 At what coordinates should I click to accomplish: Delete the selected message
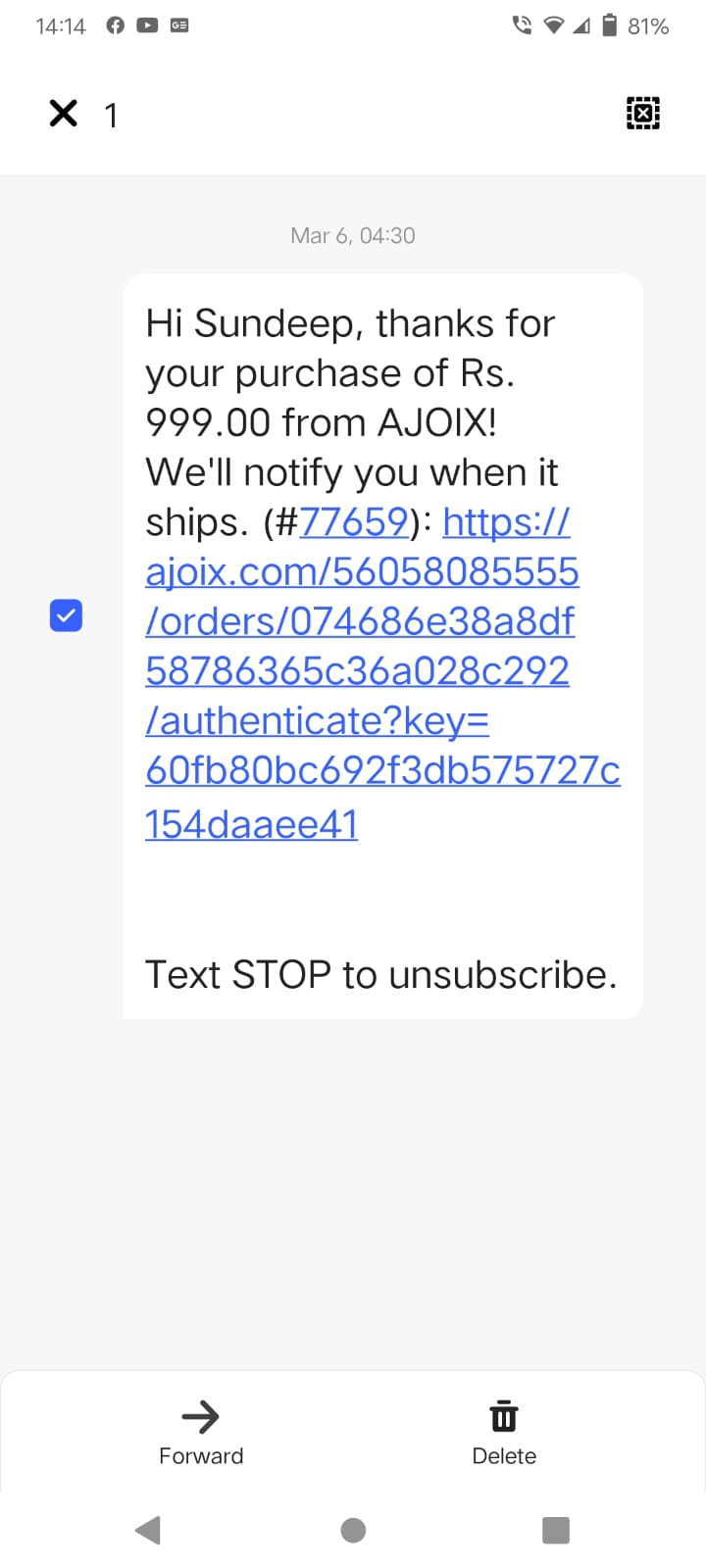(504, 1432)
